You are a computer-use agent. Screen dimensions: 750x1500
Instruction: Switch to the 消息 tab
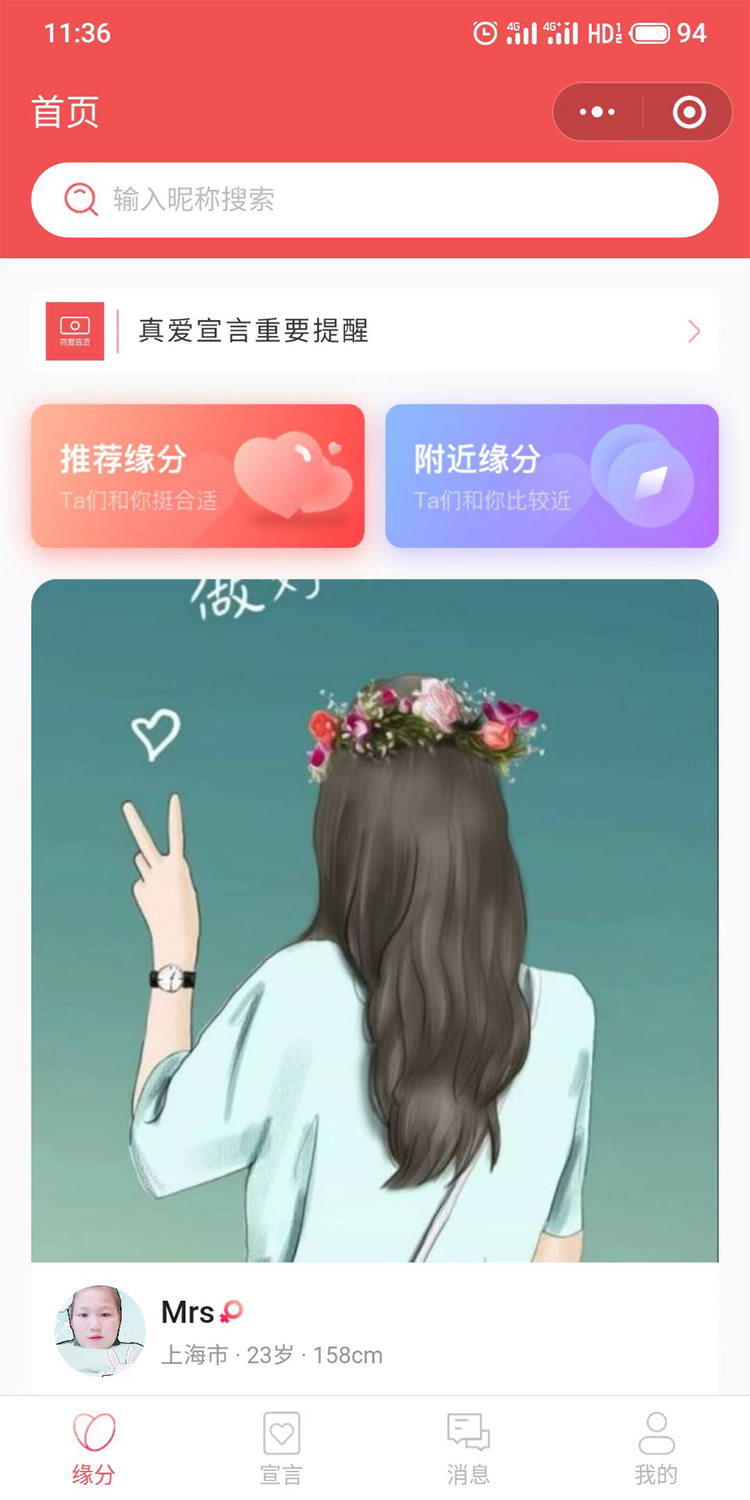(x=468, y=1448)
